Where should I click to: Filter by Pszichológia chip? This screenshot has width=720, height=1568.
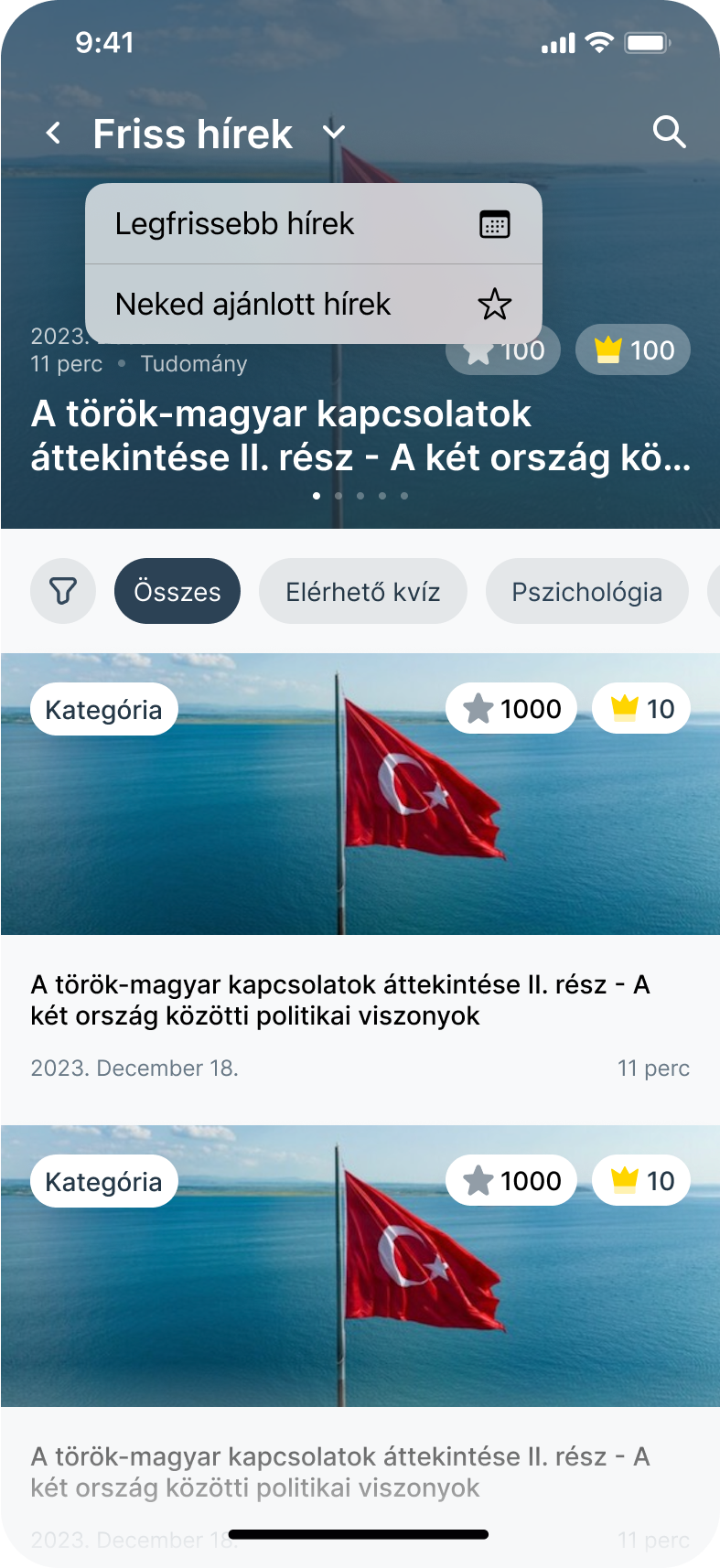(586, 591)
